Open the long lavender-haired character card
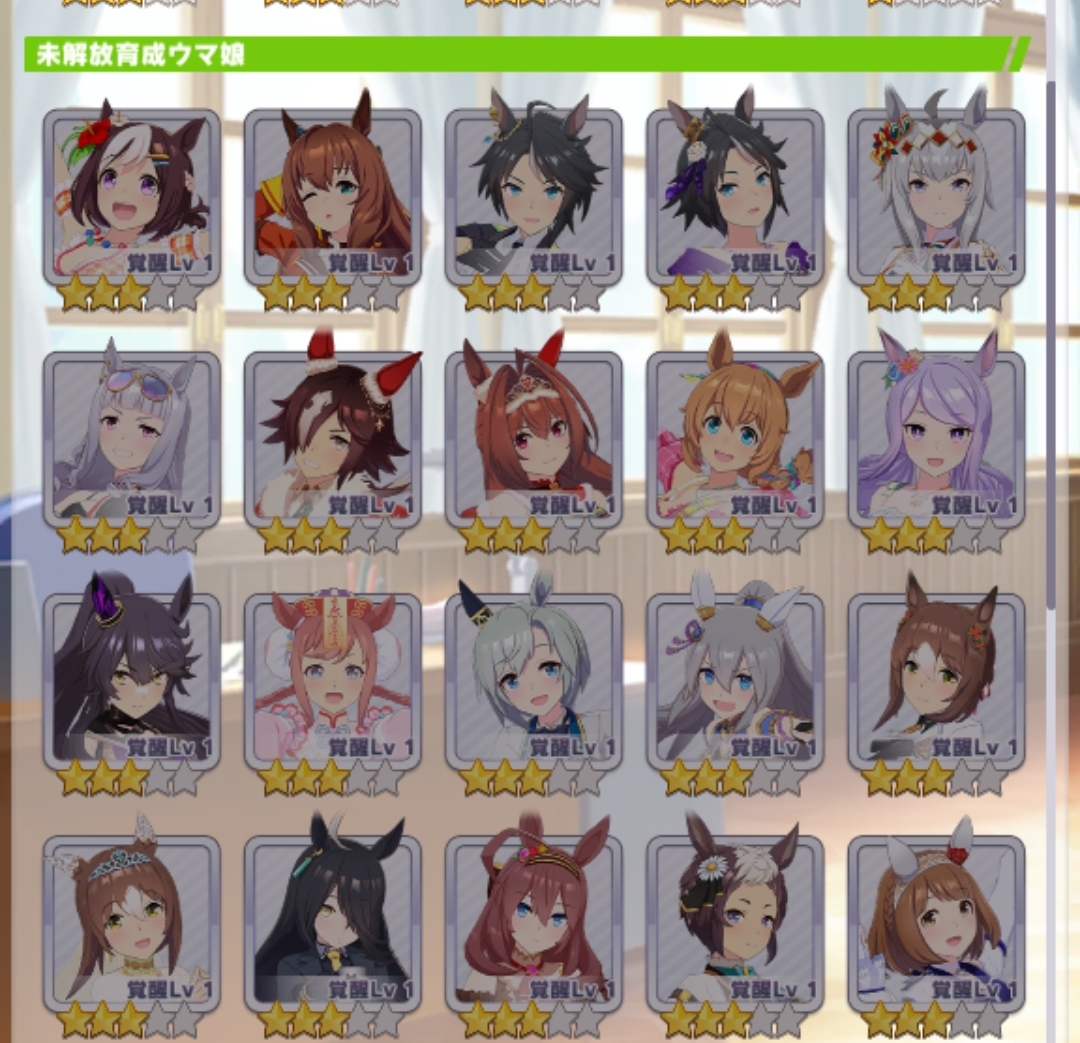This screenshot has height=1043, width=1080. coord(936,439)
